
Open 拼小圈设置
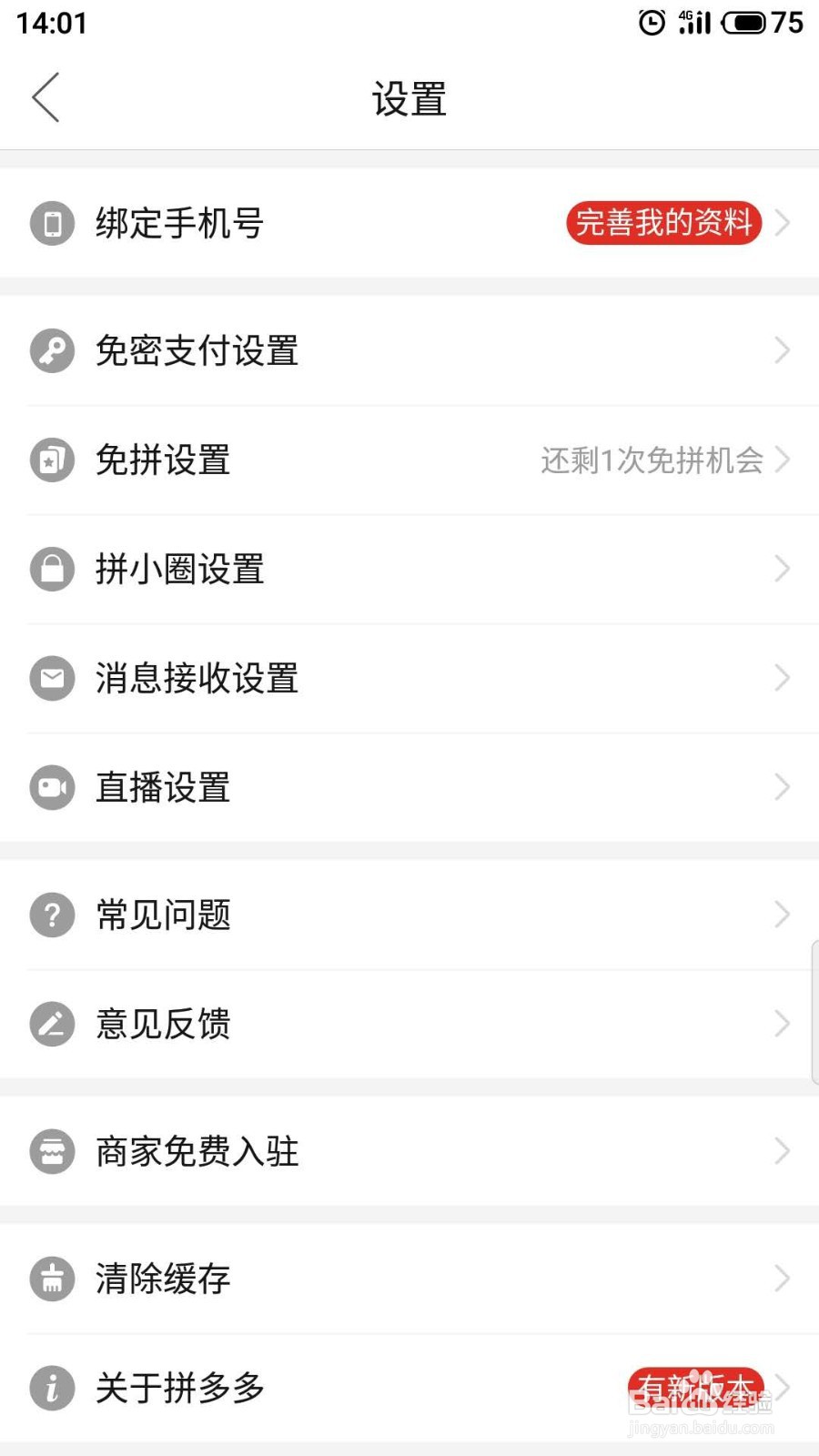click(409, 569)
